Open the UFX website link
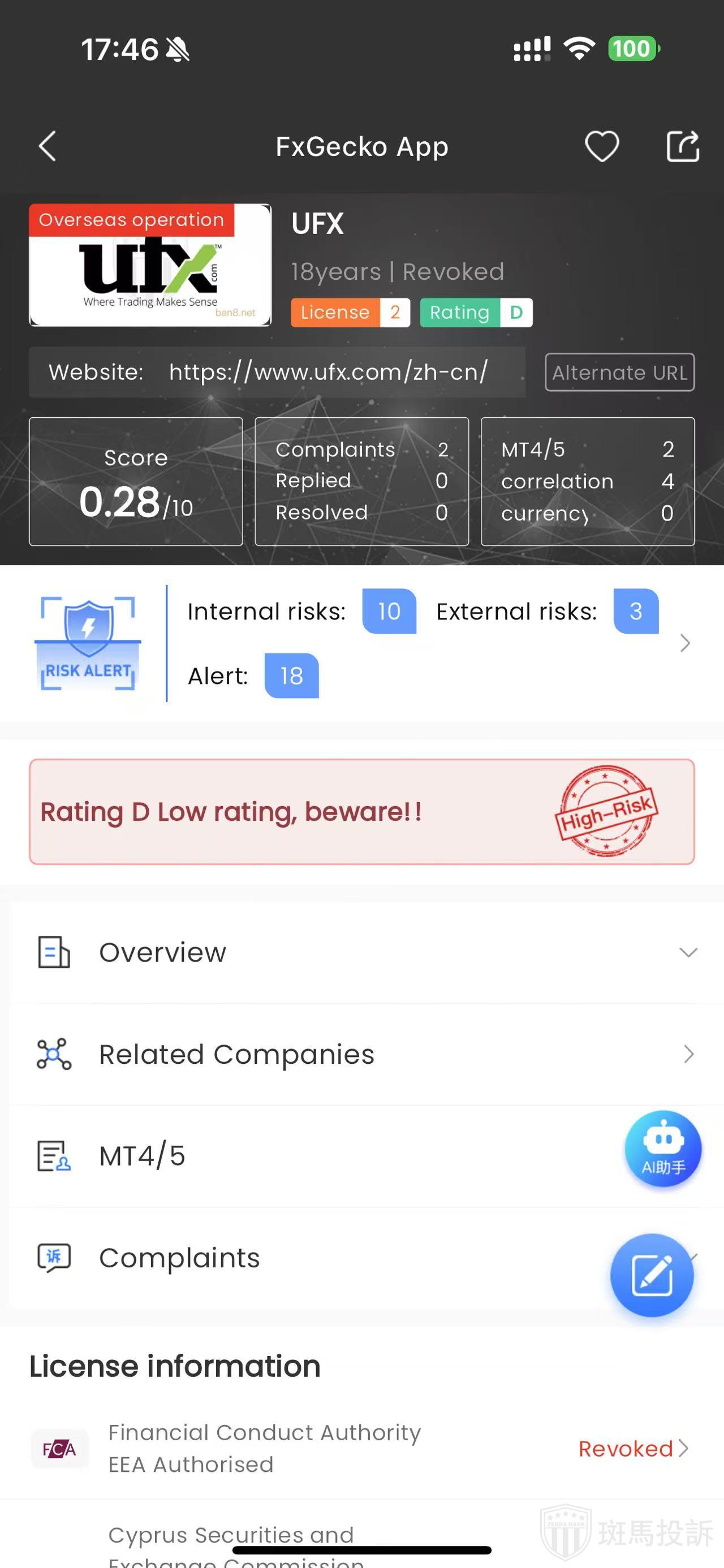Screen dimensions: 724x1568 tap(328, 372)
